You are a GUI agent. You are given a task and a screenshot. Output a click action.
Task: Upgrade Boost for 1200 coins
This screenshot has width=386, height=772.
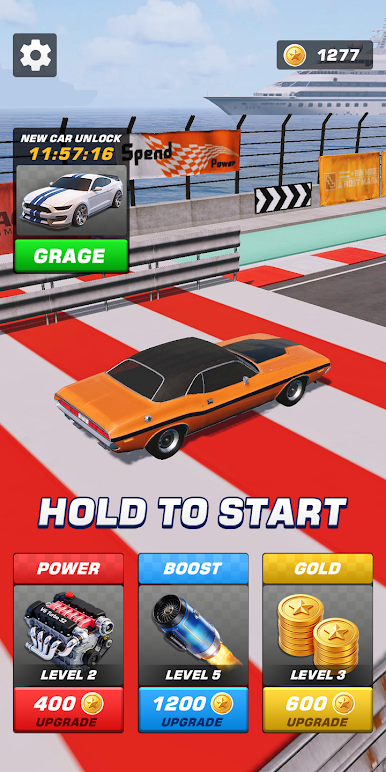[x=193, y=709]
